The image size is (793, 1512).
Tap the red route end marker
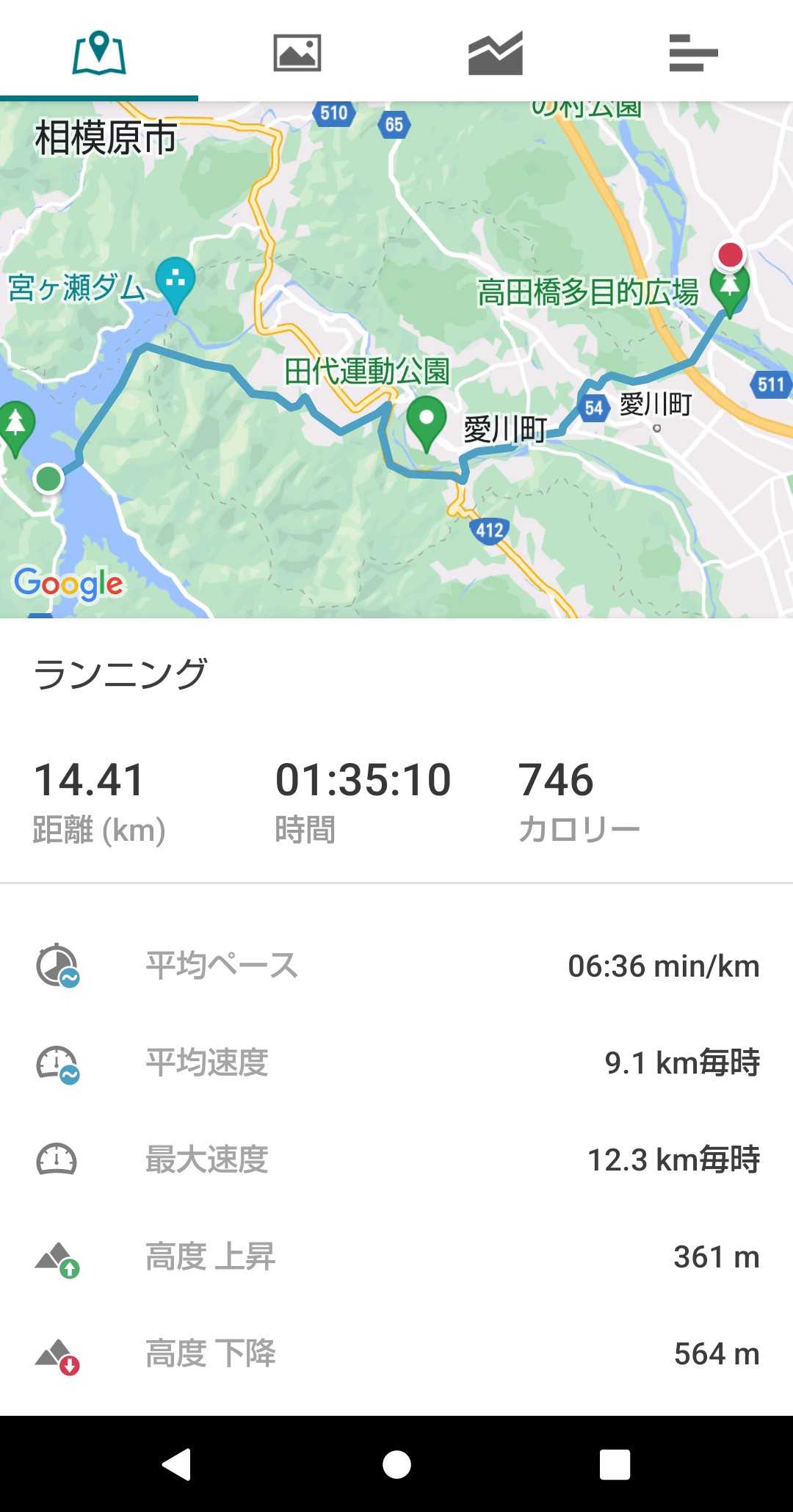(x=730, y=256)
